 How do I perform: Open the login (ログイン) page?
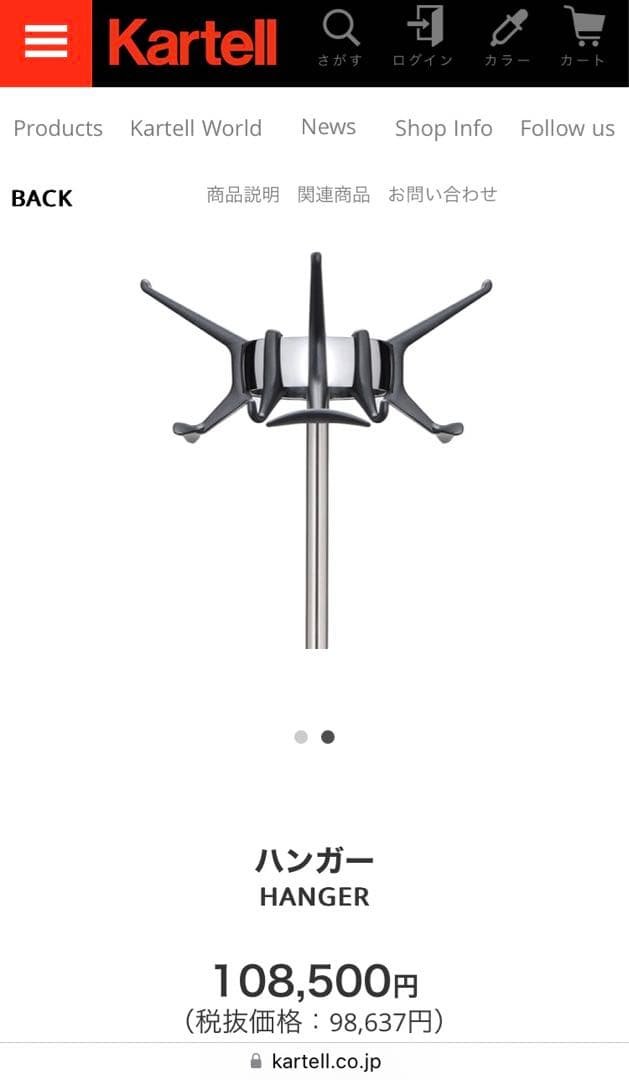click(422, 38)
